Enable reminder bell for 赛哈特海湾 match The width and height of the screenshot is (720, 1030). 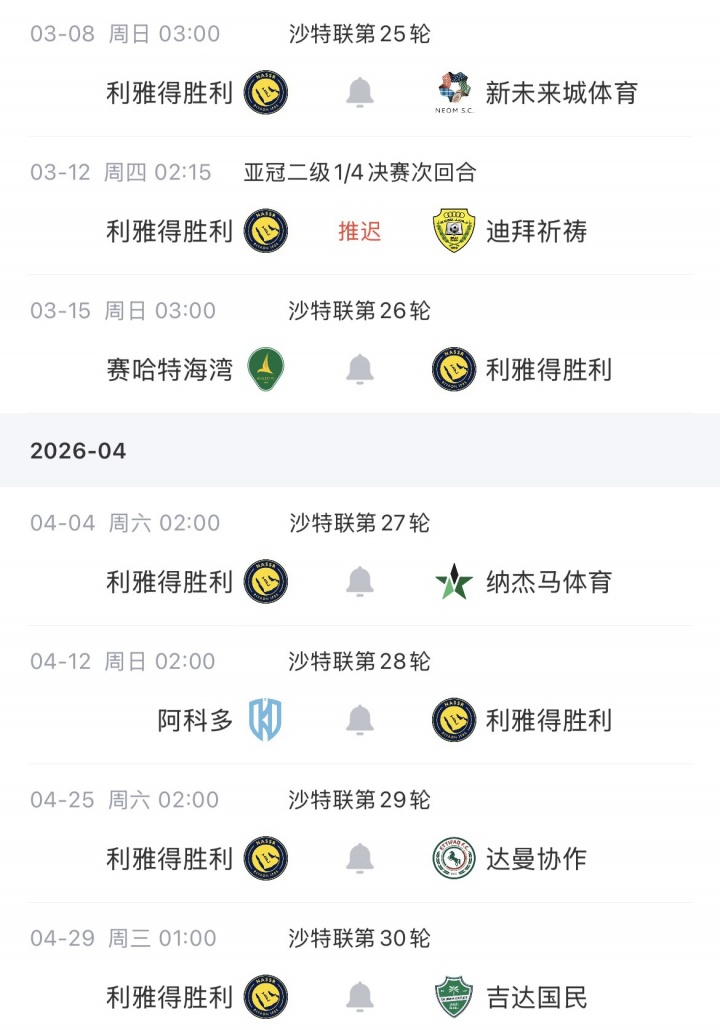point(360,369)
